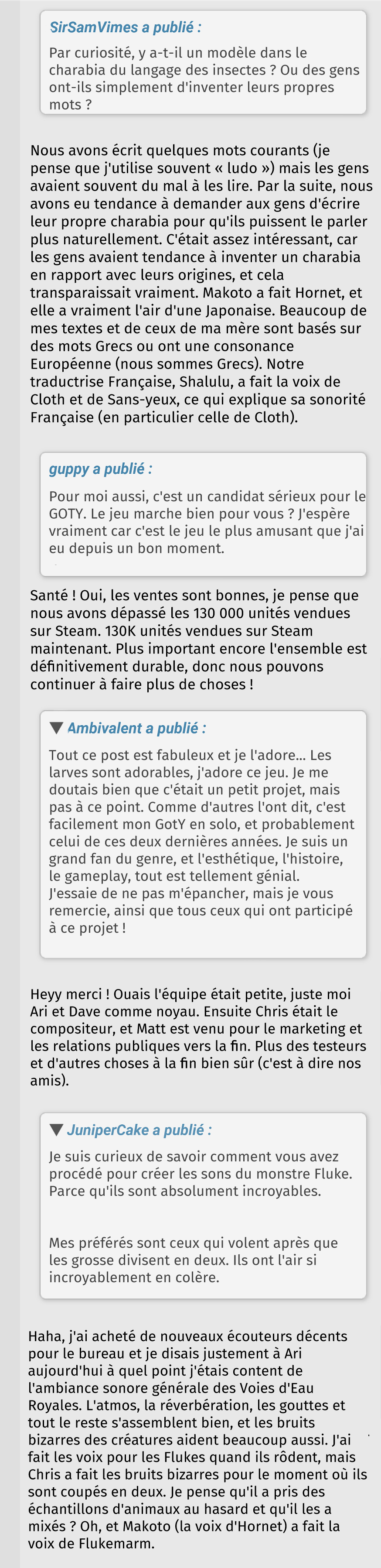Open guppy's quoted post link
The height and width of the screenshot is (1568, 381).
pos(100,469)
